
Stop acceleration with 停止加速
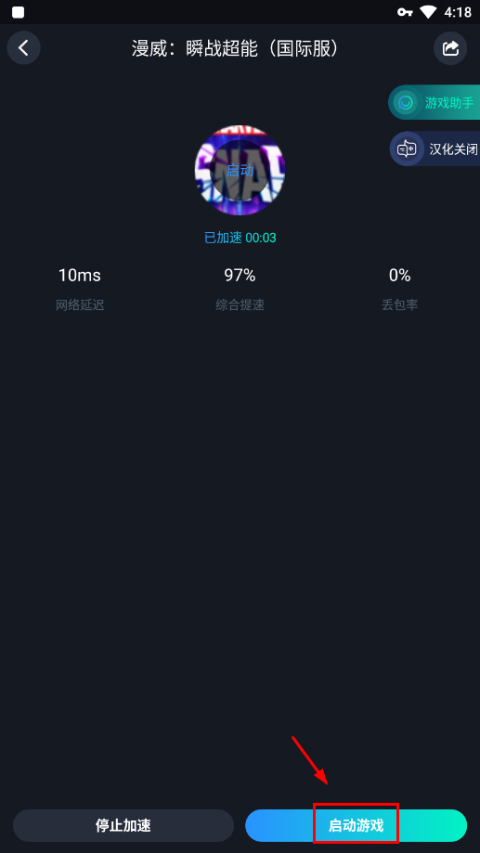point(124,825)
